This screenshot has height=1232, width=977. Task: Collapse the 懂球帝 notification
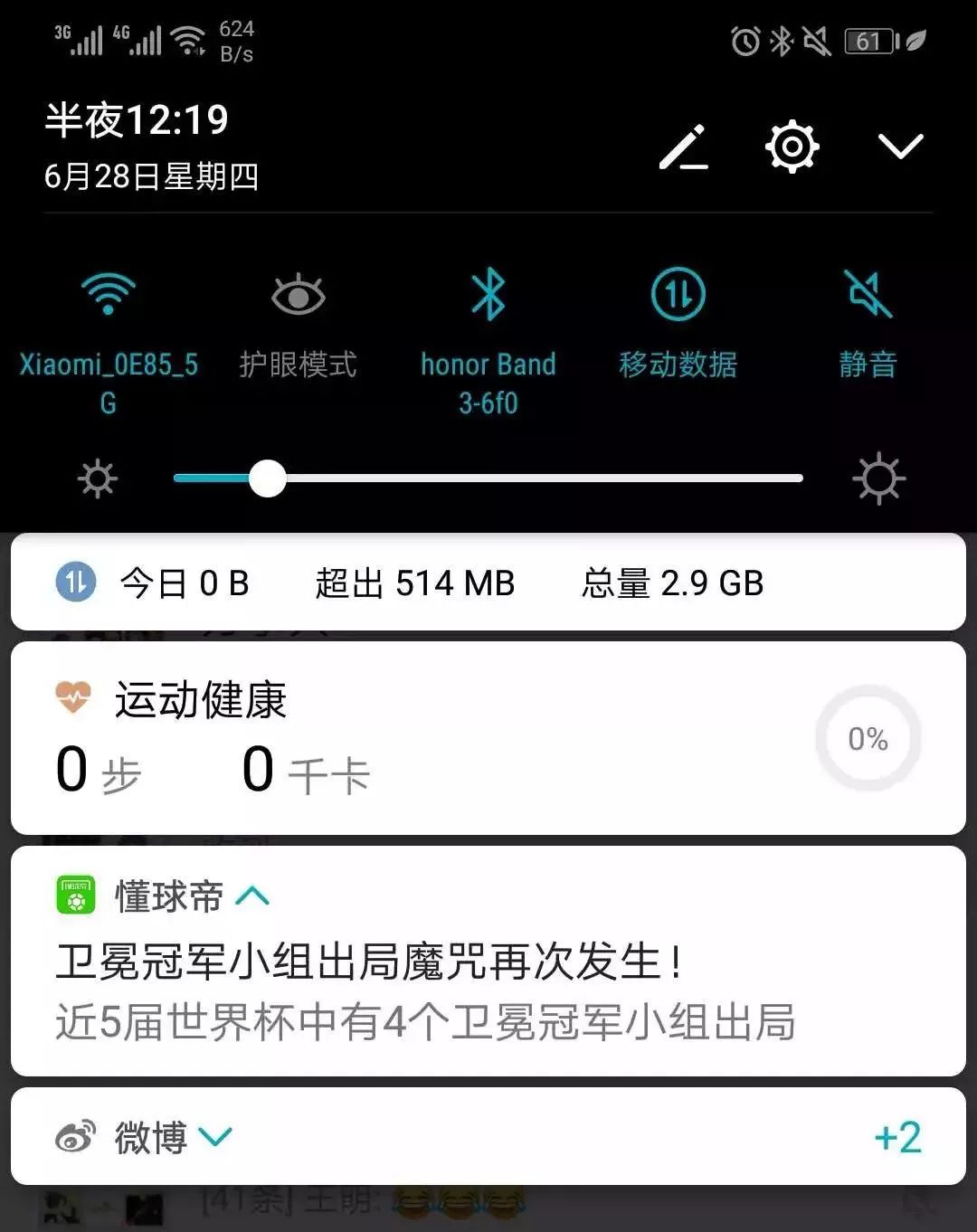pos(252,896)
